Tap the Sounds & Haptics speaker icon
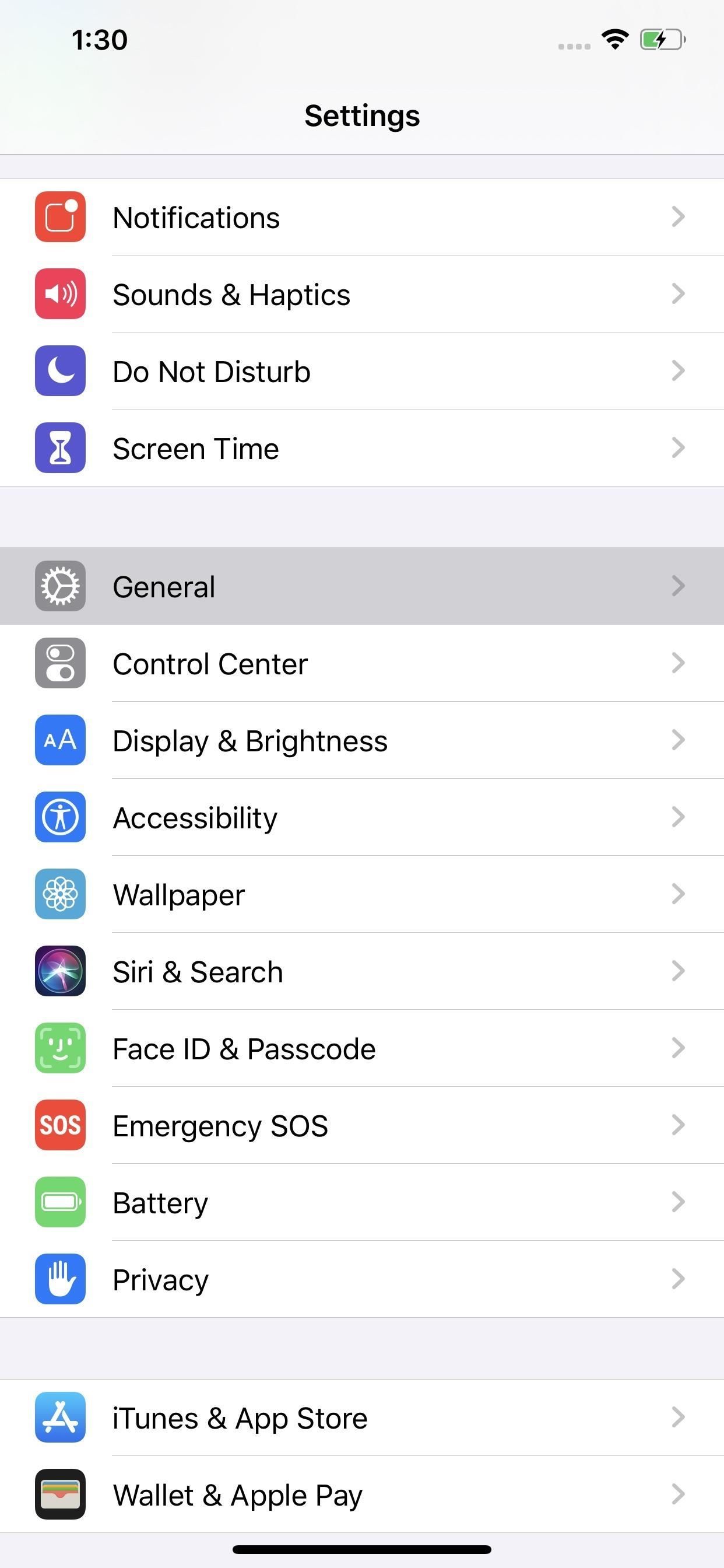724x1568 pixels. coord(59,294)
